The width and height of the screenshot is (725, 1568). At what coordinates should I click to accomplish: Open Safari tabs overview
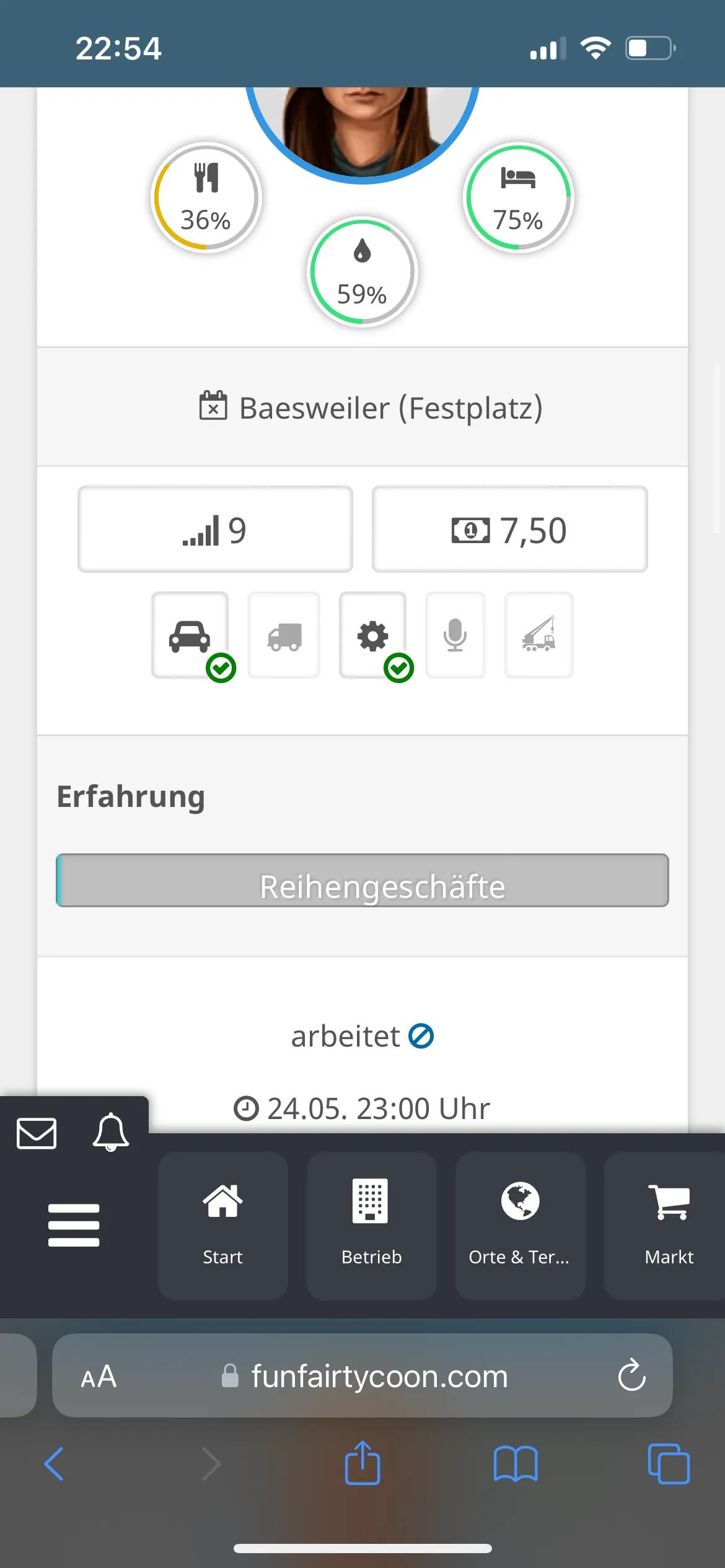point(668,1464)
